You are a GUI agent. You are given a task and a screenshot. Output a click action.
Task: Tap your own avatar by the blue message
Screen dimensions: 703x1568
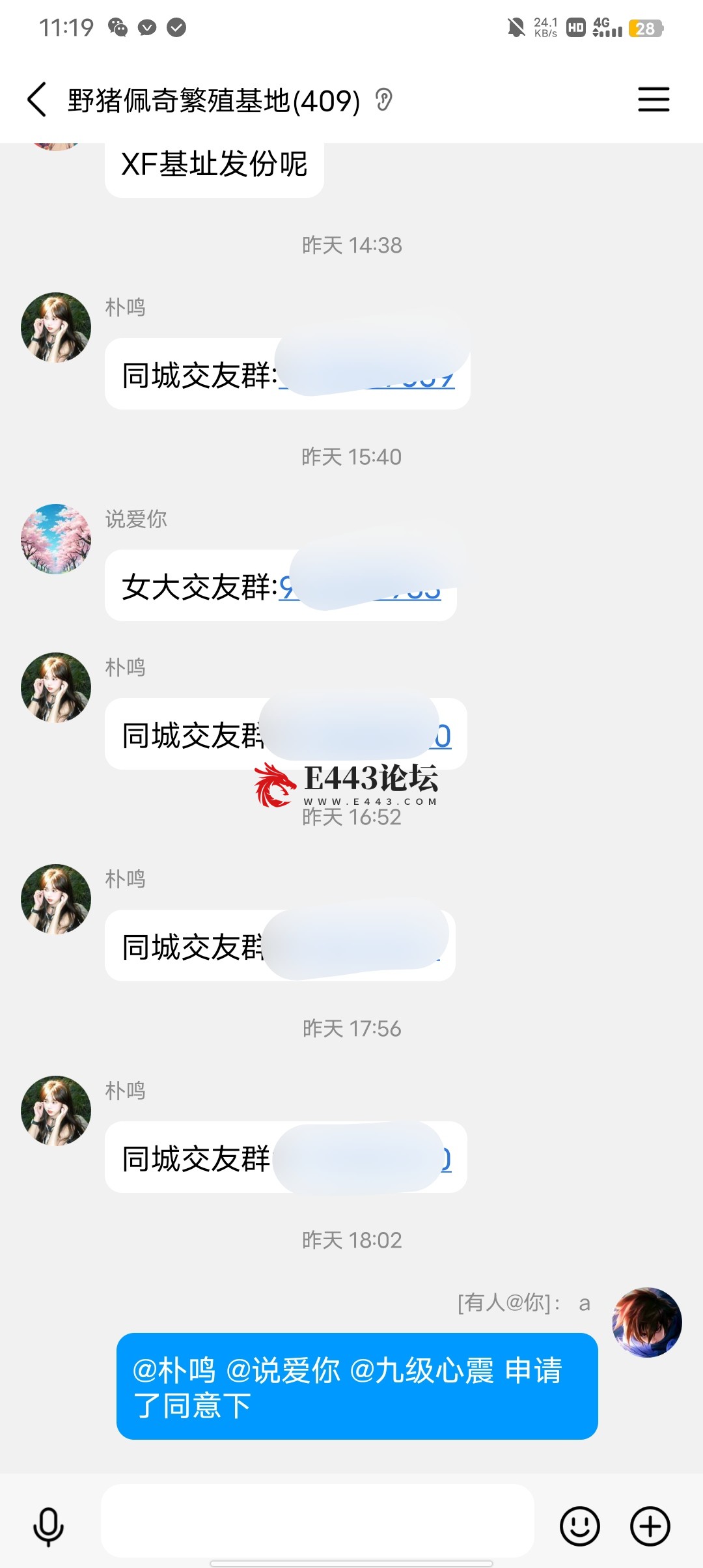646,1322
